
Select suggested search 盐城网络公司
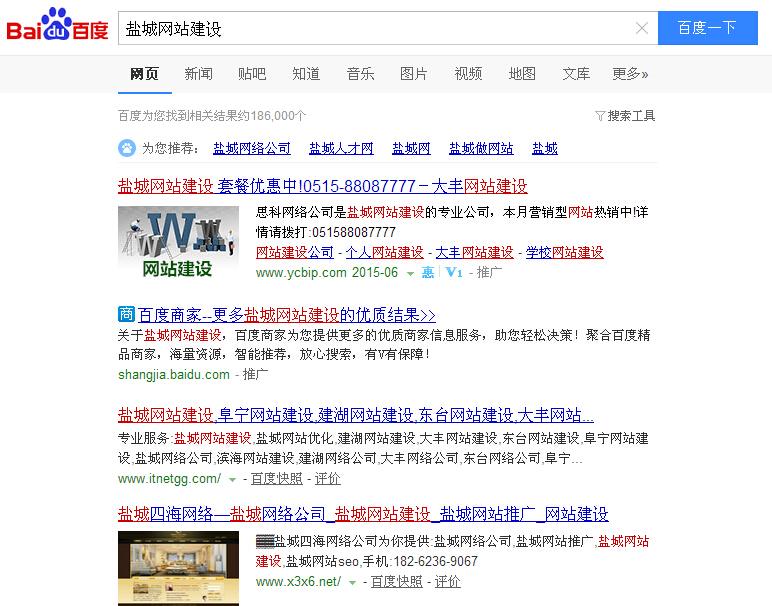point(251,148)
